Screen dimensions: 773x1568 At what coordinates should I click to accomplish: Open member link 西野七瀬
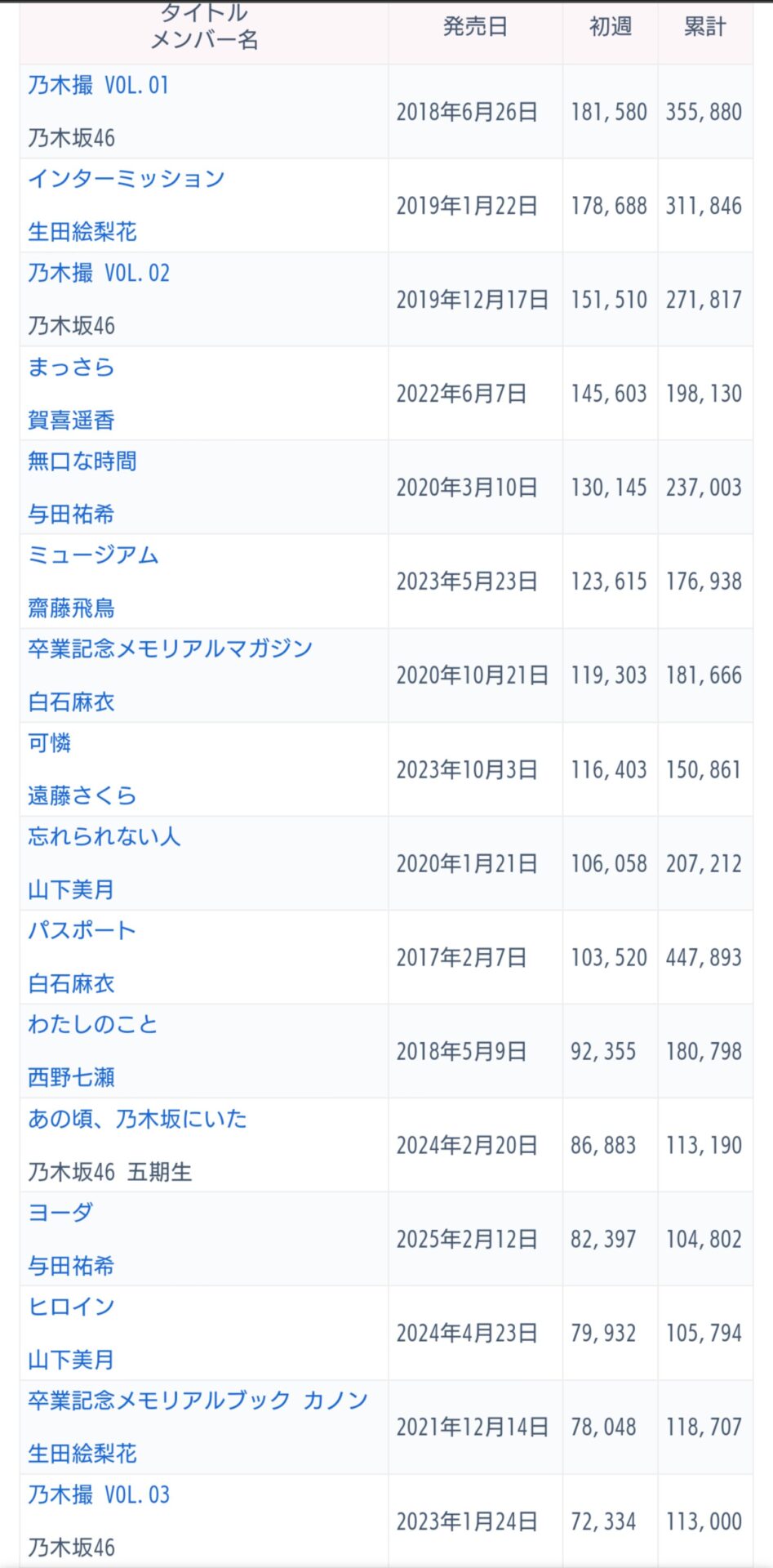coord(71,1077)
